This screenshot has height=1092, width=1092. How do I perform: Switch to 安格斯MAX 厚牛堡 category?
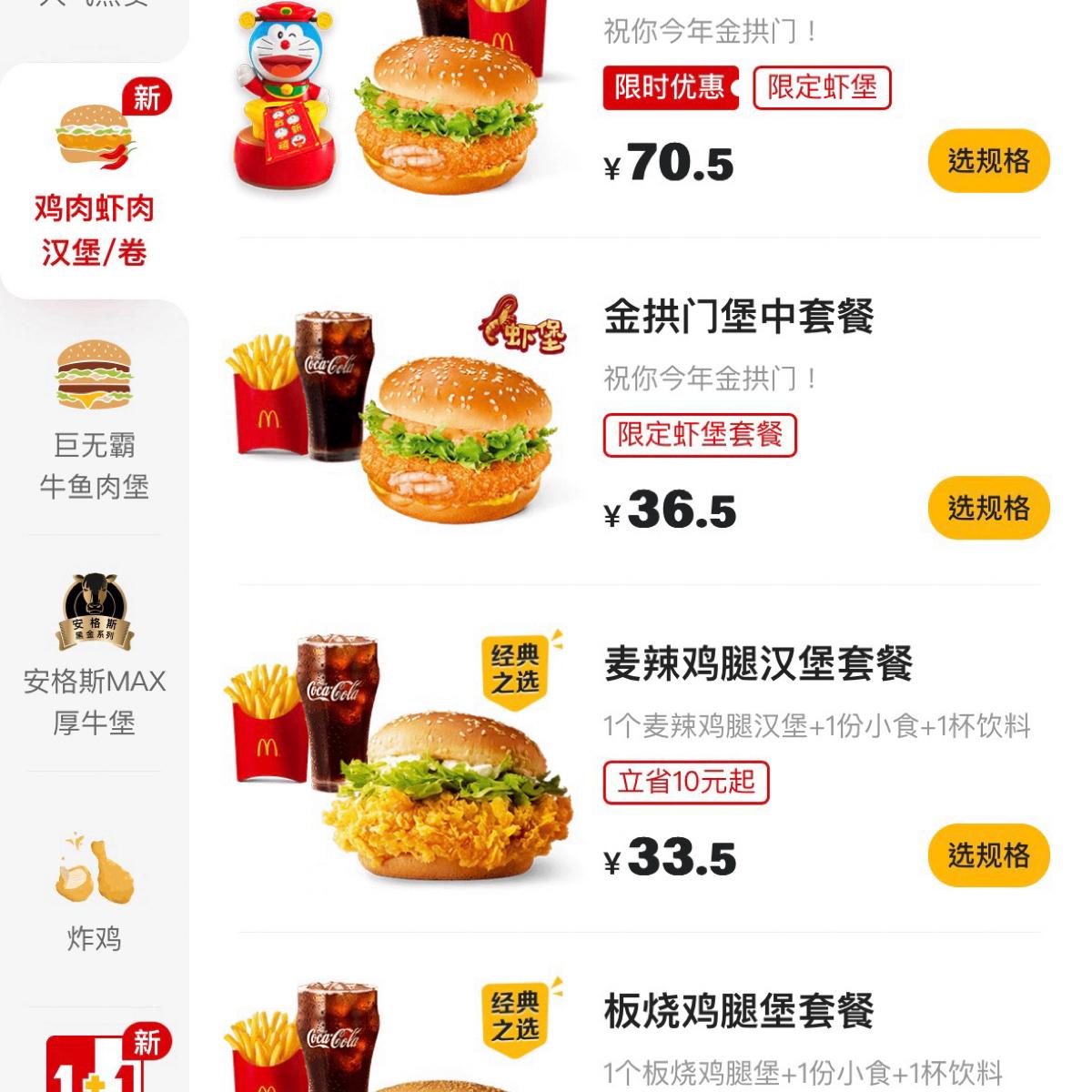[x=94, y=655]
